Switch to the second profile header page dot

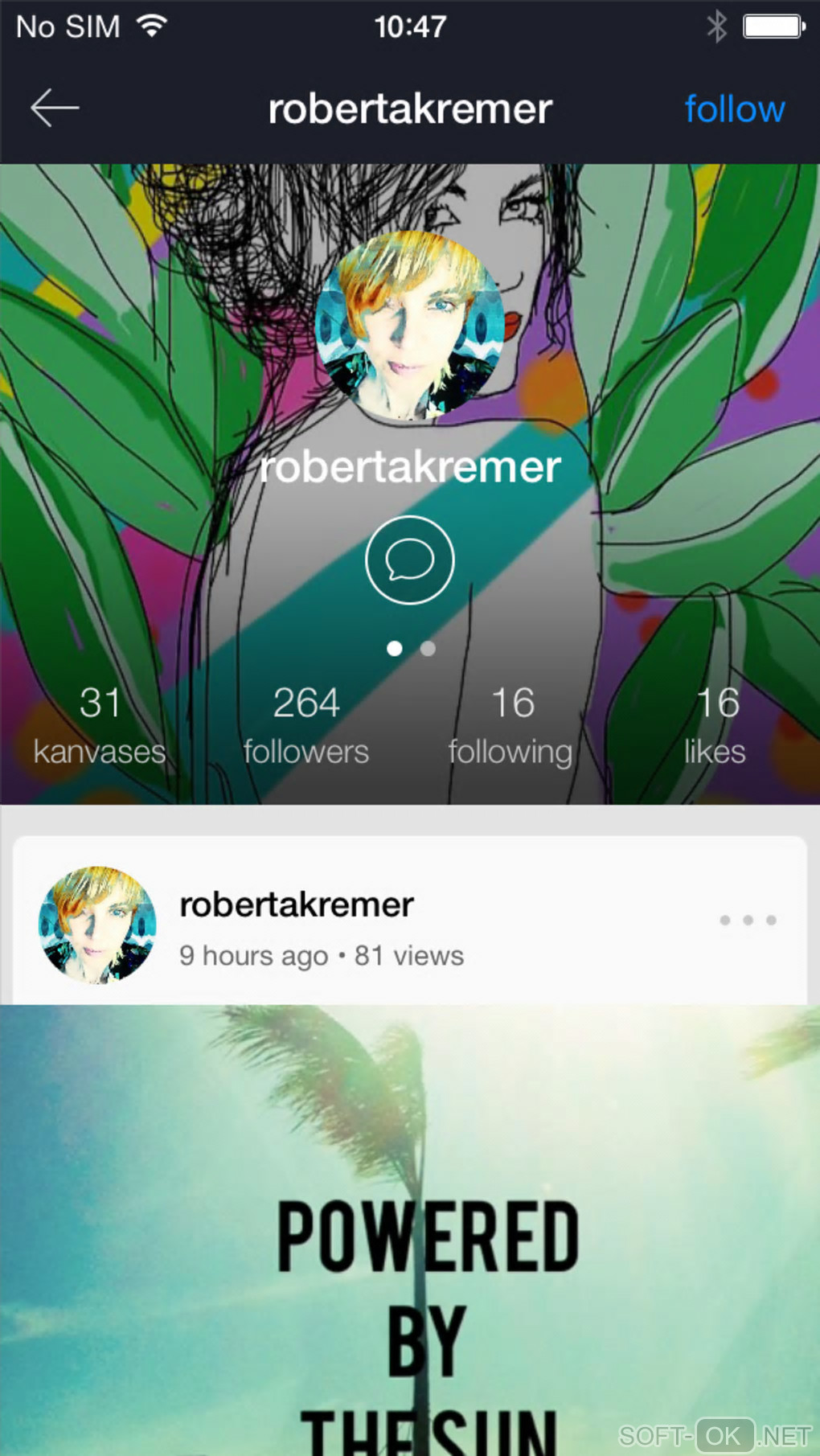[428, 648]
